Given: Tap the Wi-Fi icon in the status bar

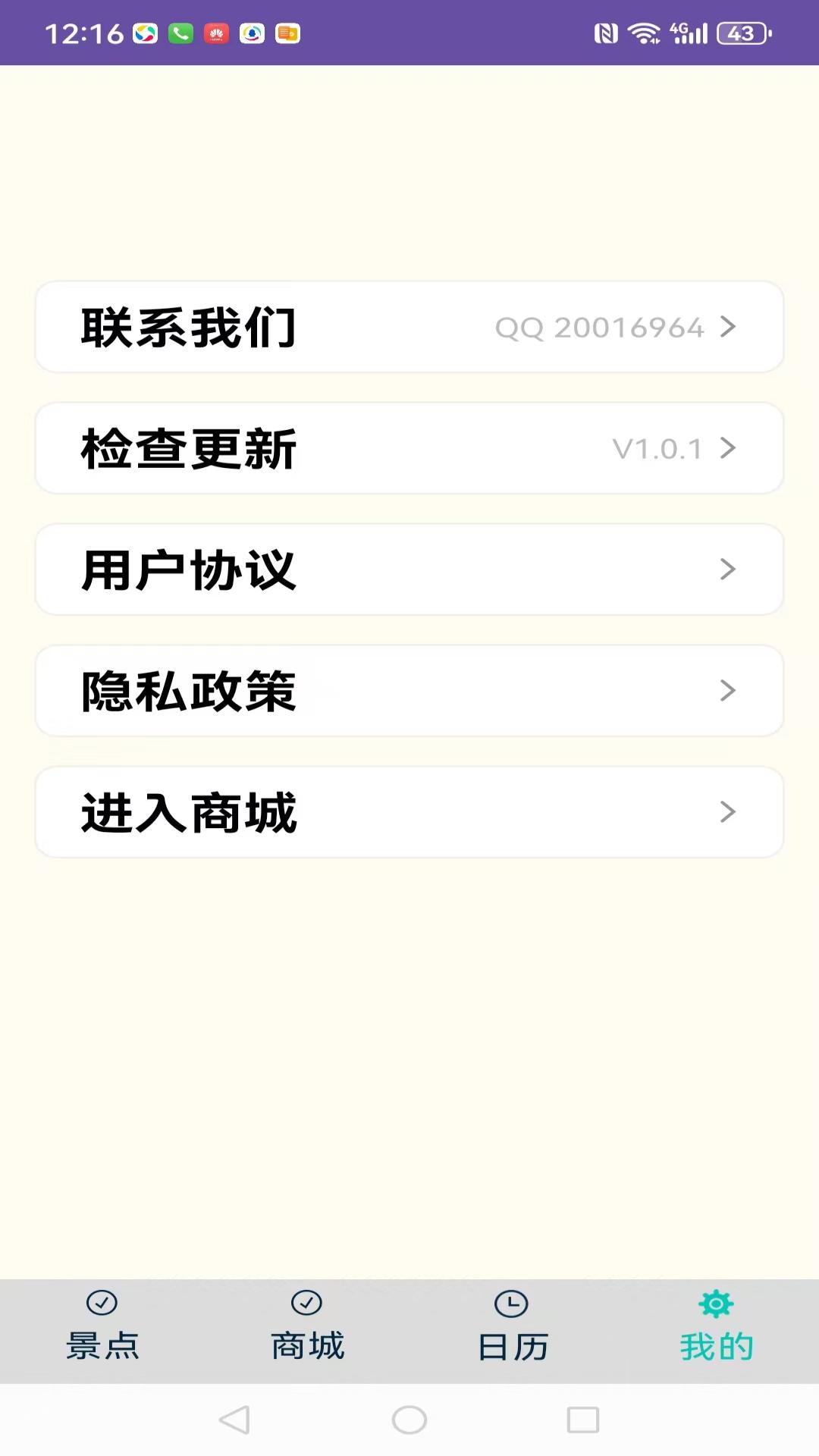Looking at the screenshot, I should point(643,33).
